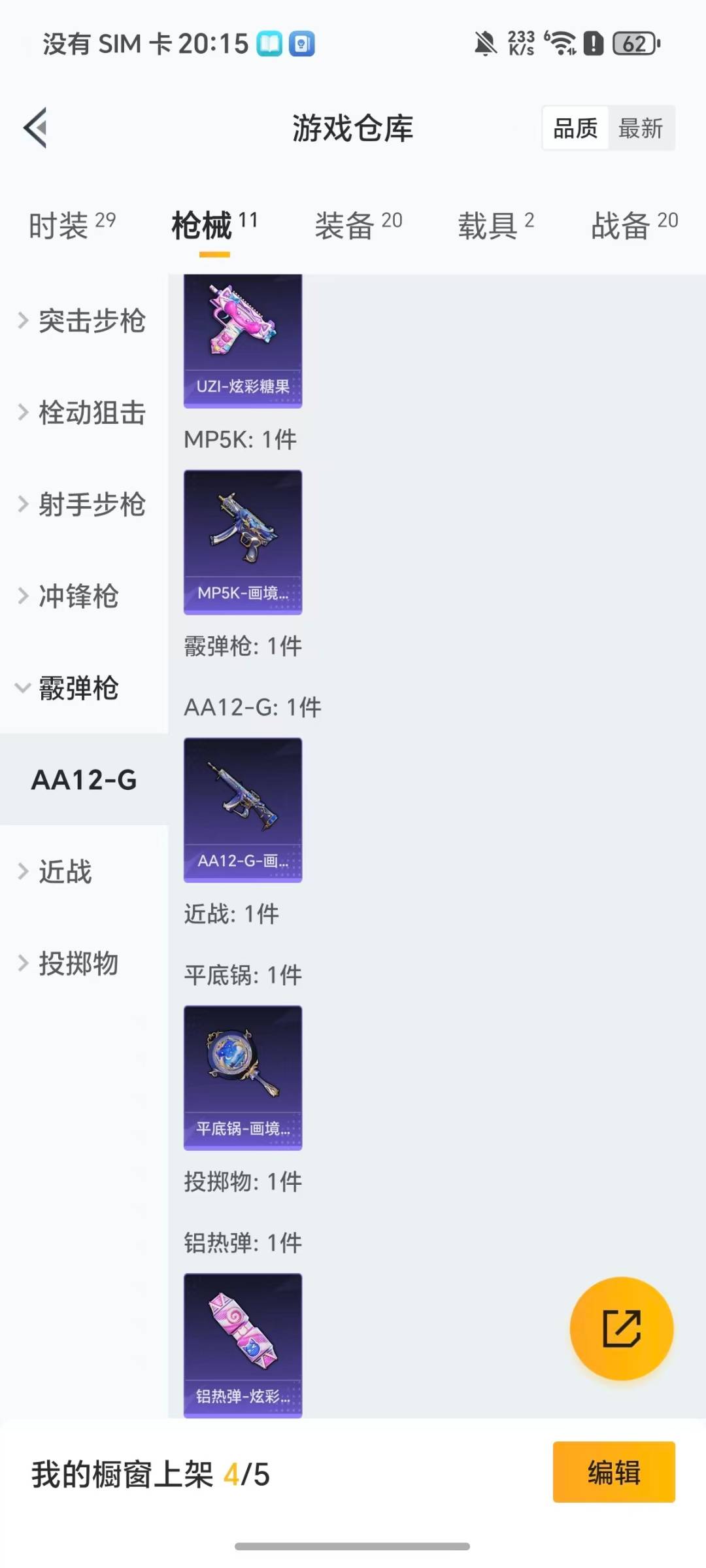Select the MP5K-画境 weapon skin
This screenshot has height=1568, width=706.
pos(243,541)
